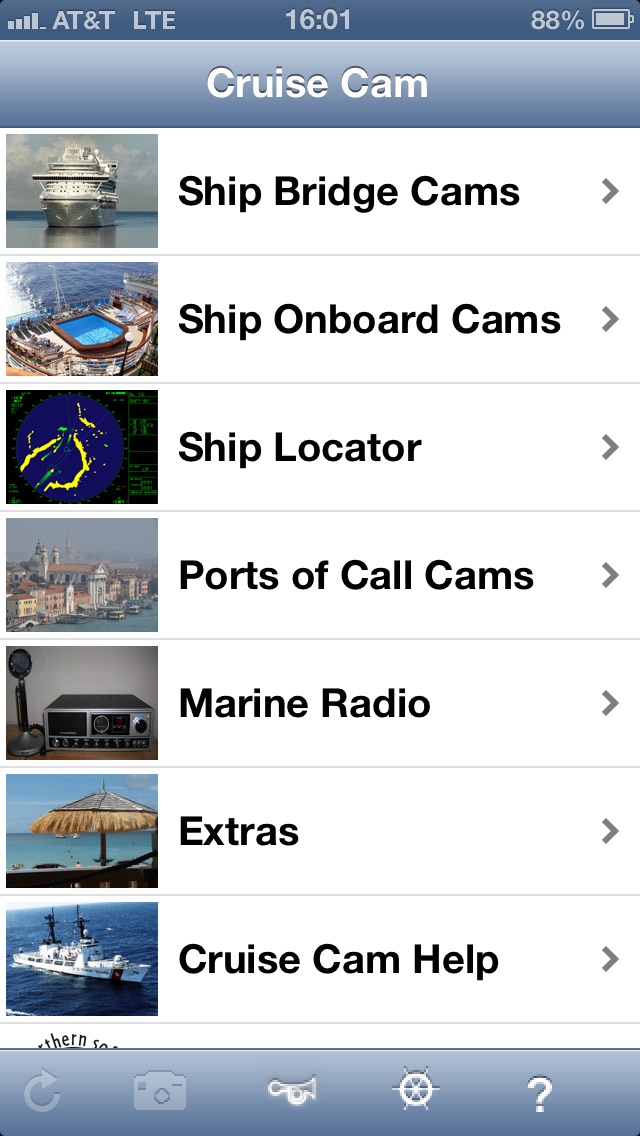Select the Ship Locator row

pos(300,447)
